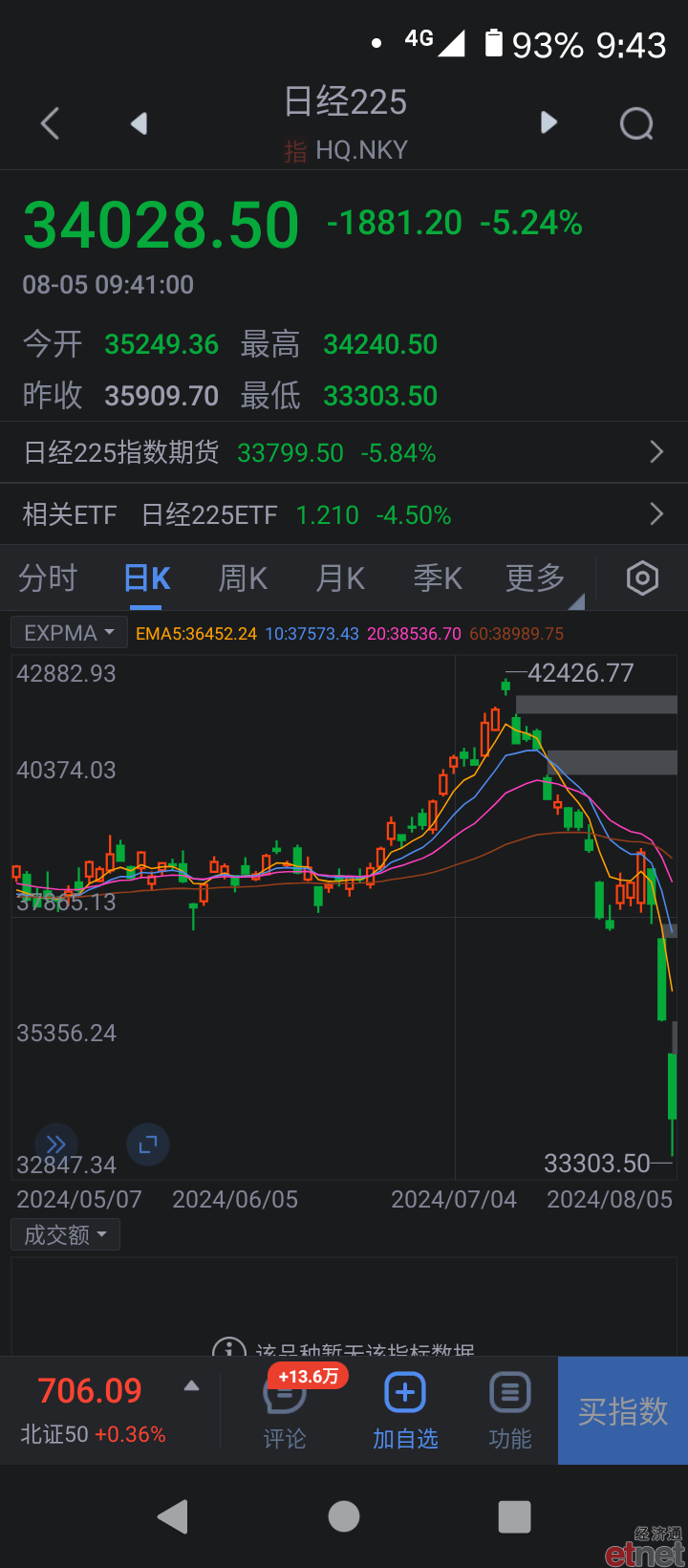The width and height of the screenshot is (688, 1568).
Task: Switch to the 分时 chart tab
Action: coord(48,578)
